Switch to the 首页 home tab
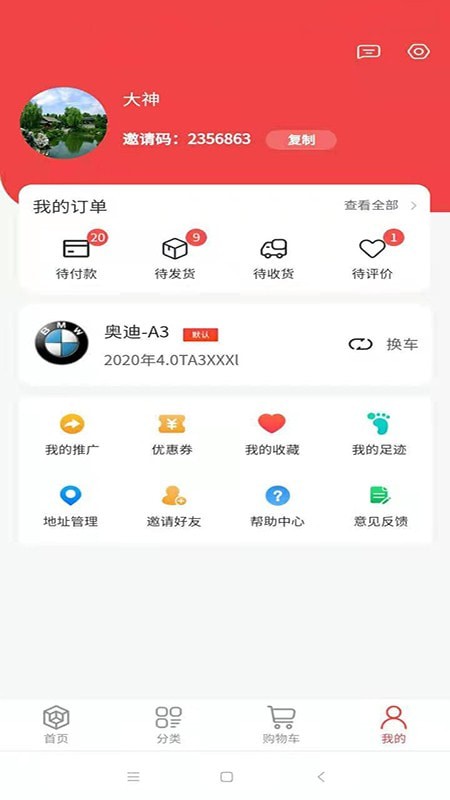This screenshot has height=800, width=450. [56, 724]
